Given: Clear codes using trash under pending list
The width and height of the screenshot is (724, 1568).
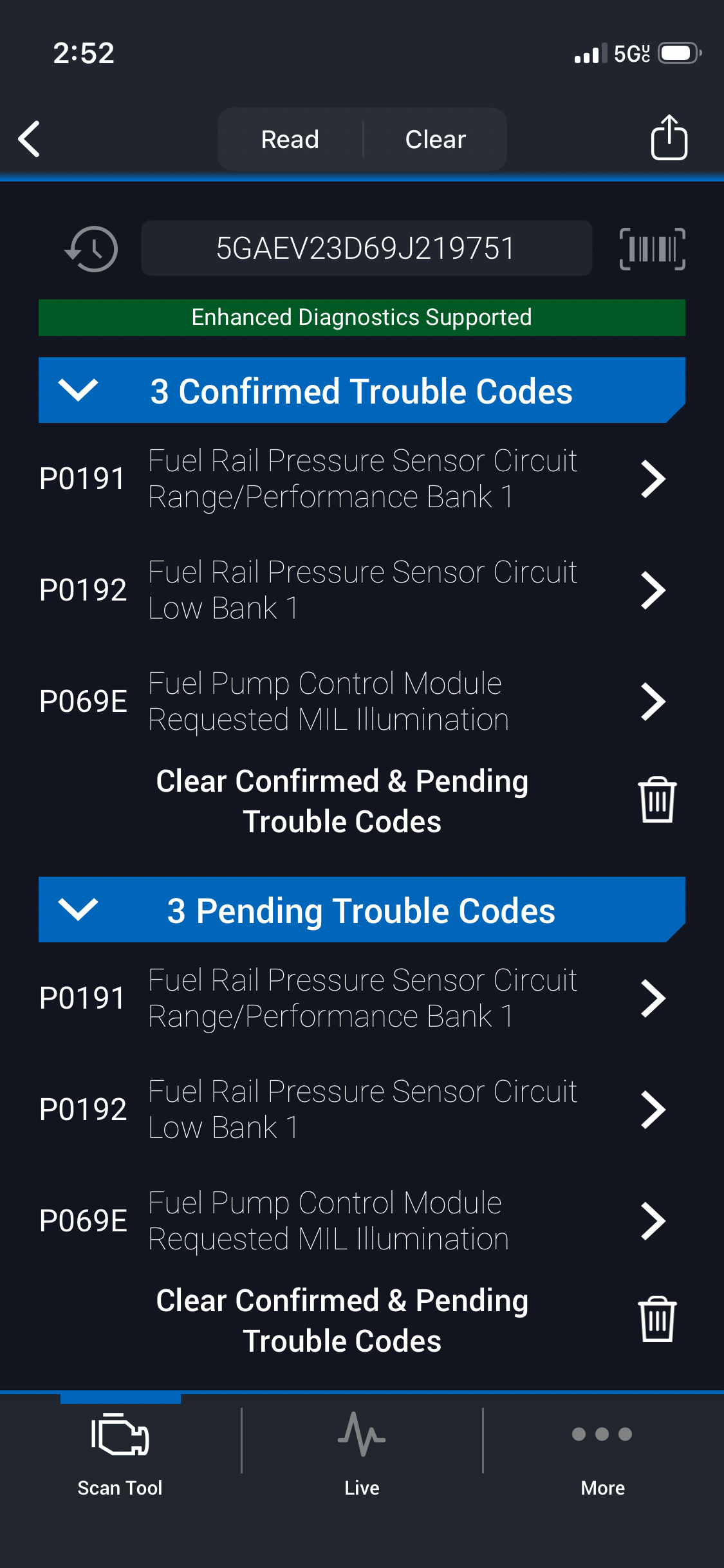Looking at the screenshot, I should 657,1320.
